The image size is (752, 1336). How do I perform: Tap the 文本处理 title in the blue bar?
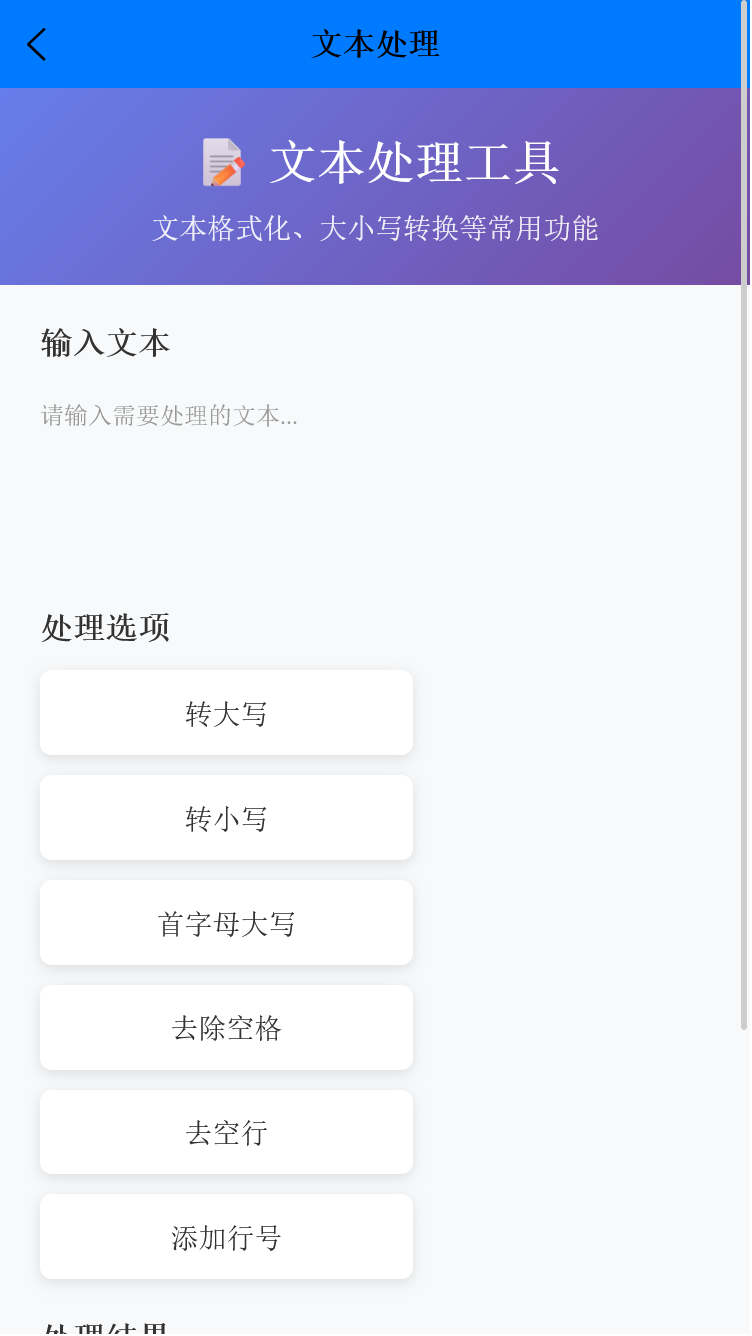click(376, 44)
